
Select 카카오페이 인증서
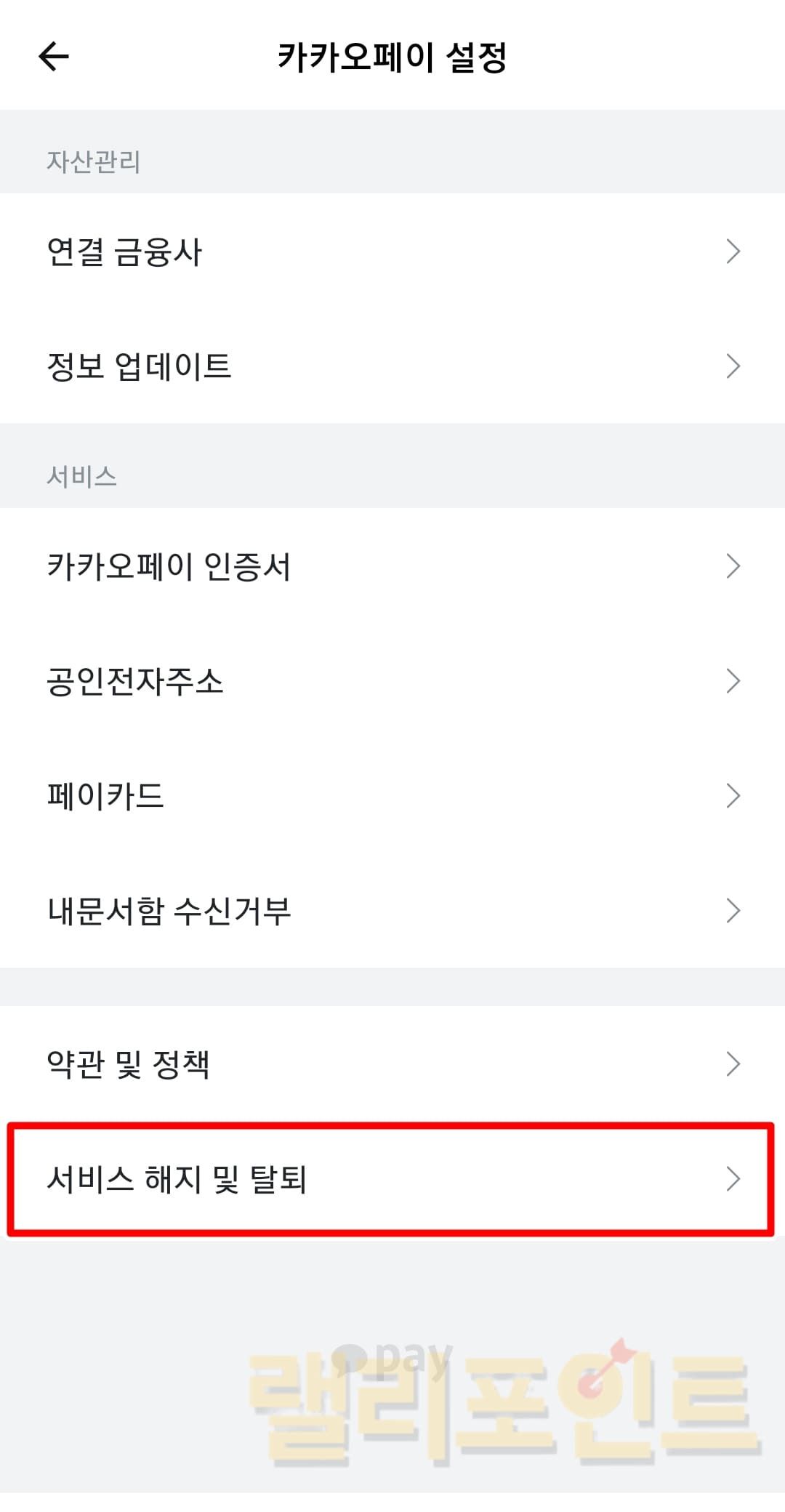[392, 566]
